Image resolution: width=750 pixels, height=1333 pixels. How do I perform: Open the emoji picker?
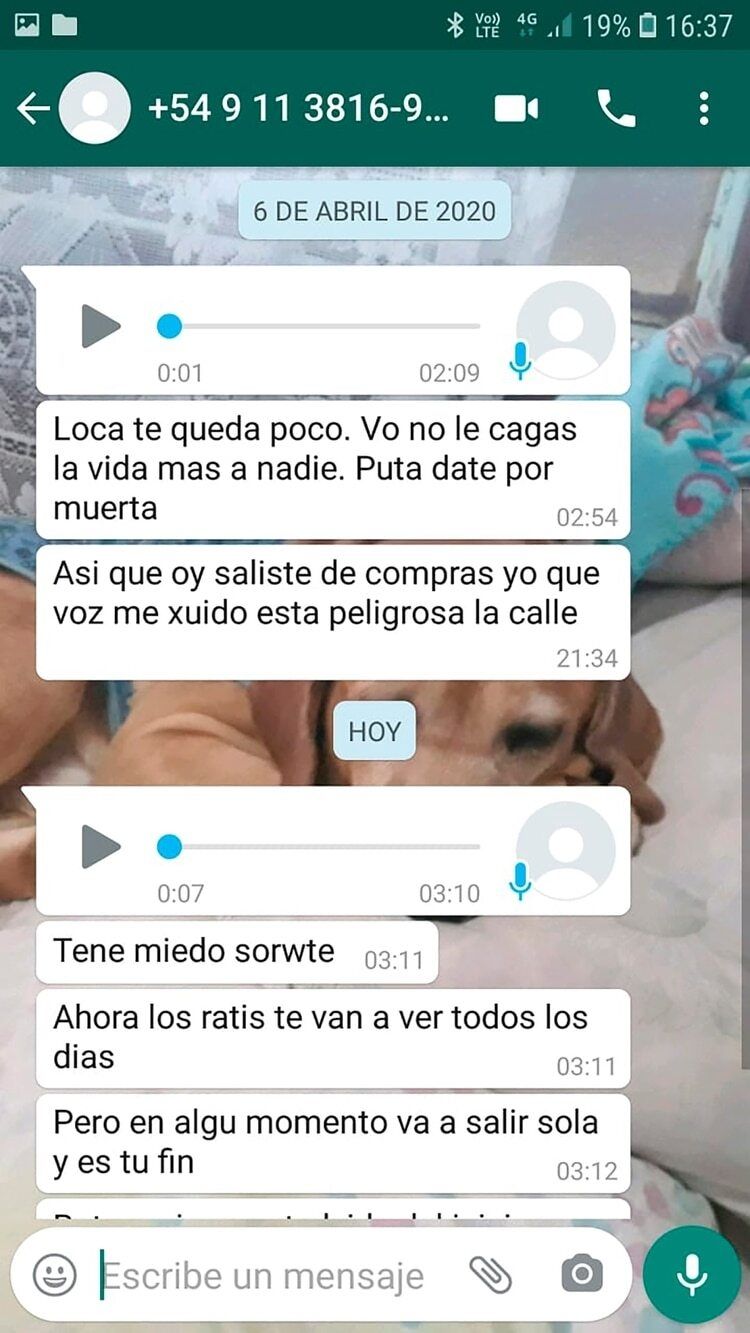(x=55, y=1274)
